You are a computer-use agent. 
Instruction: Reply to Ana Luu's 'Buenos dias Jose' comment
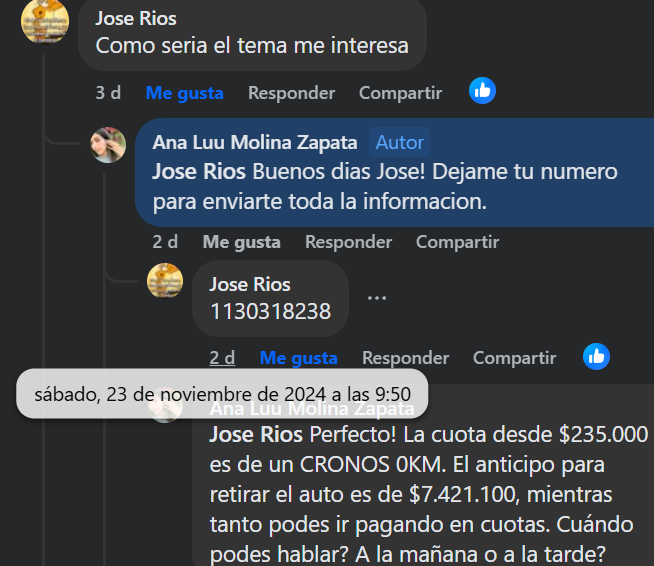click(x=348, y=242)
